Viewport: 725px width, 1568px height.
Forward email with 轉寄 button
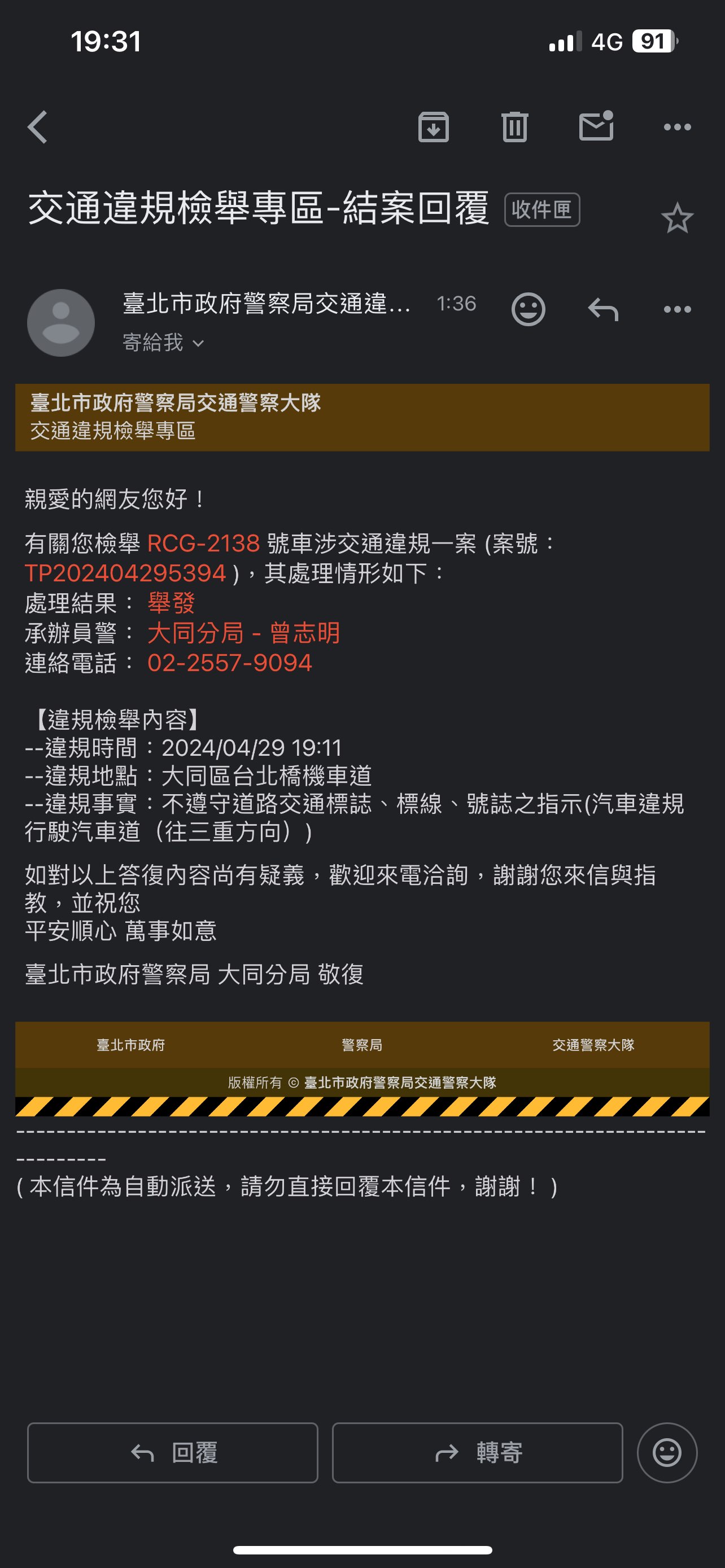coord(477,1453)
